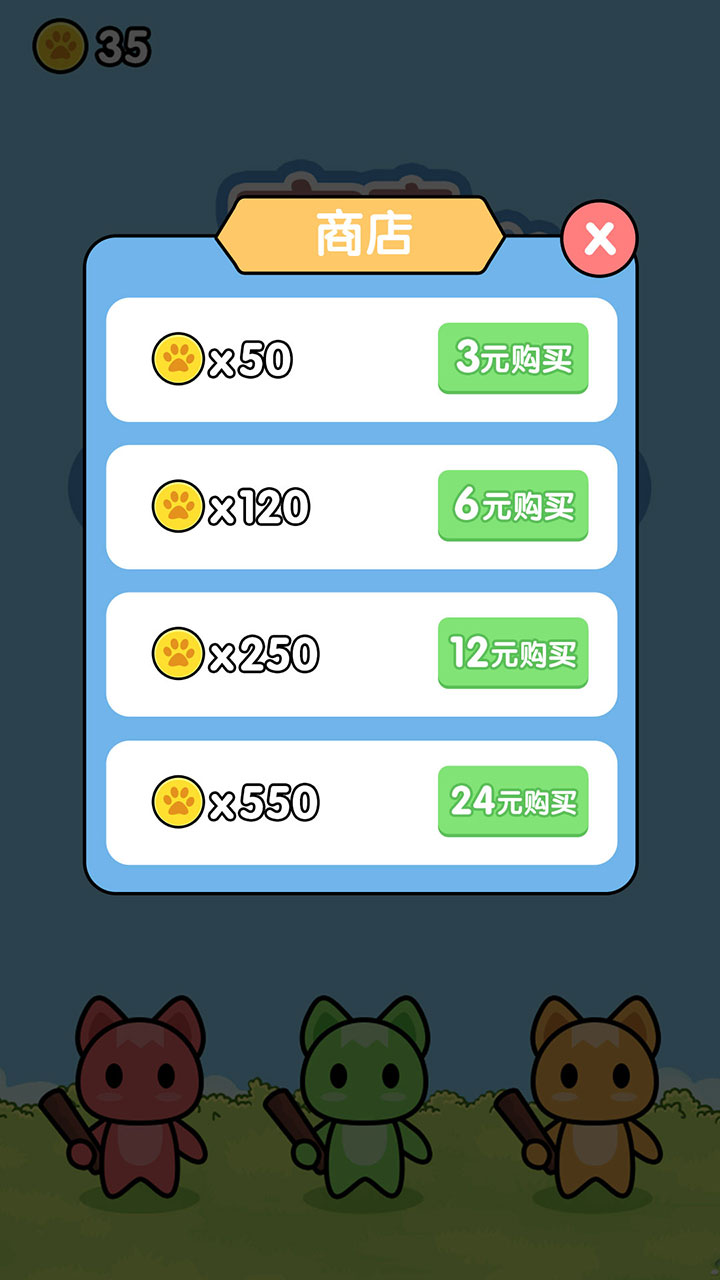The height and width of the screenshot is (1280, 720).
Task: Click the paw coin icon in x120 pack
Action: pyautogui.click(x=178, y=505)
